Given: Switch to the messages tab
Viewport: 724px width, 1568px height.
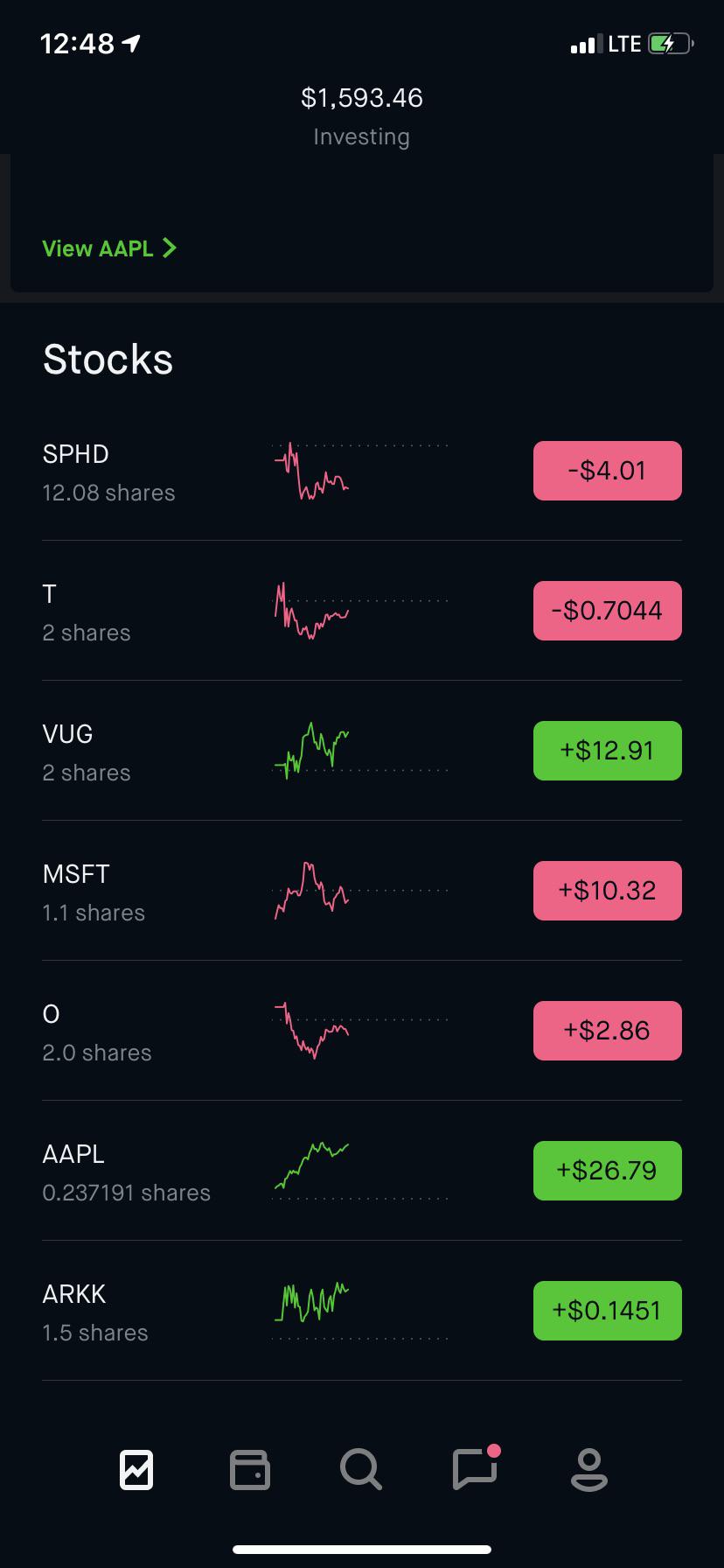Looking at the screenshot, I should click(475, 1469).
